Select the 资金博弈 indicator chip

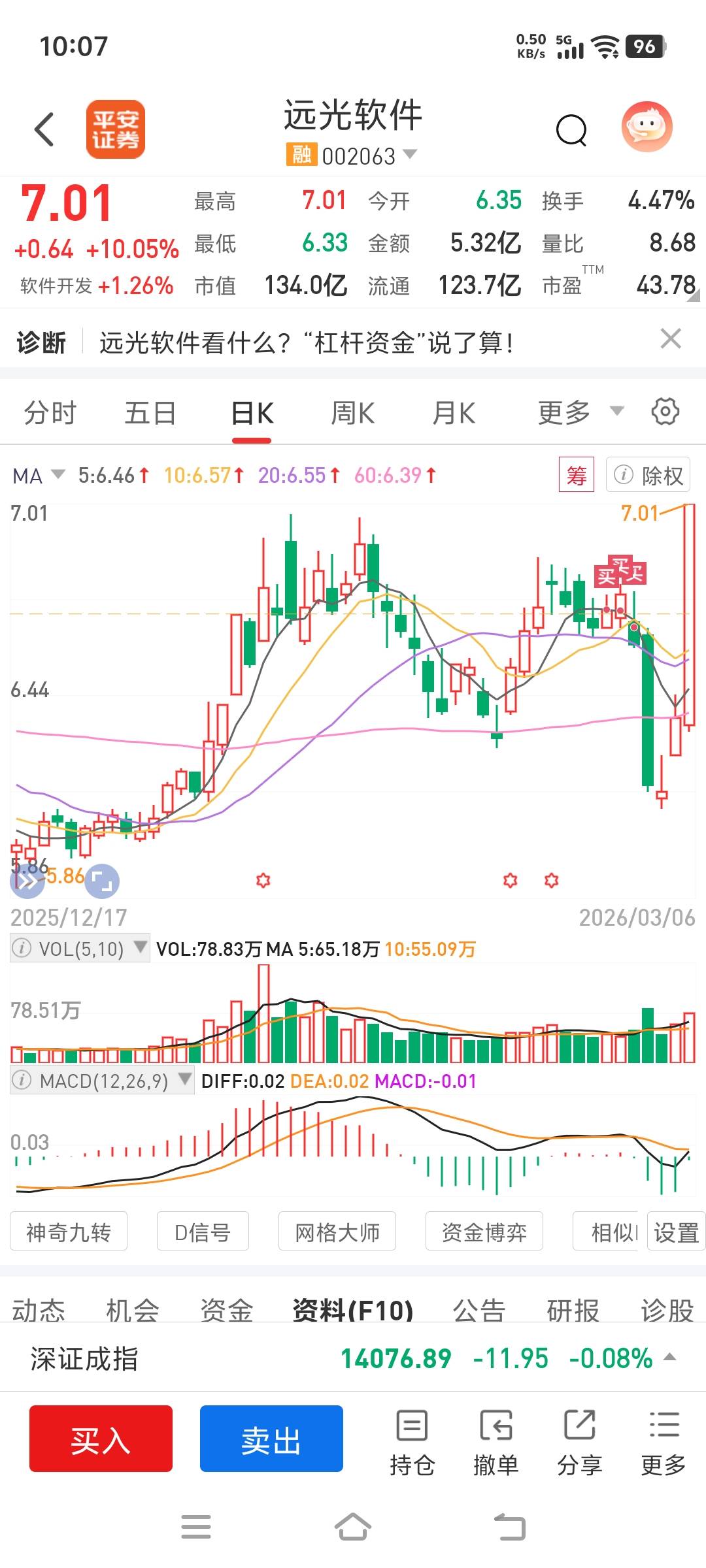tap(484, 1232)
